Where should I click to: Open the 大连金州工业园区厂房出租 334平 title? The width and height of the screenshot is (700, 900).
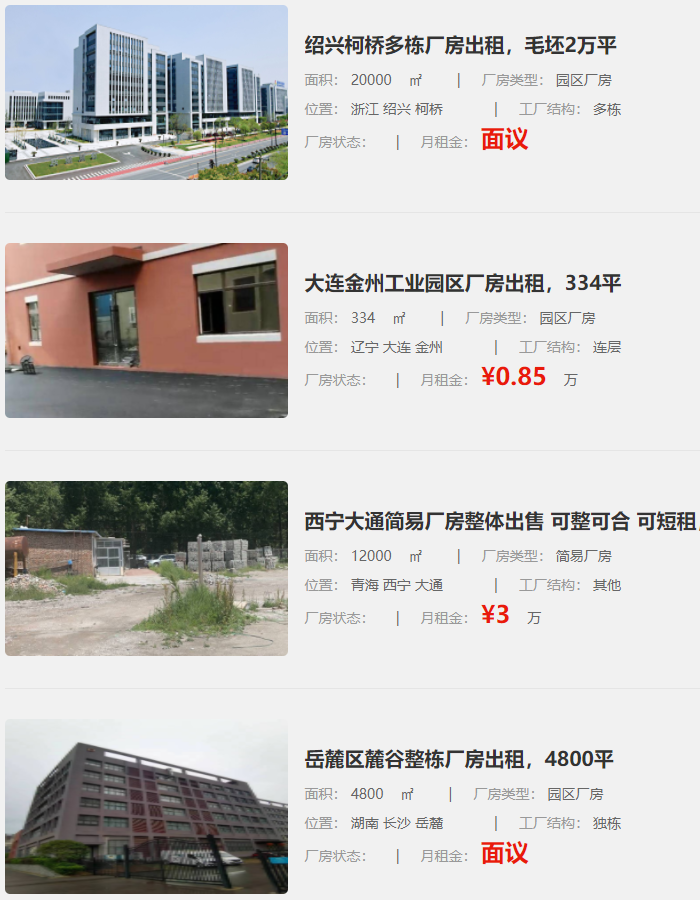(462, 283)
